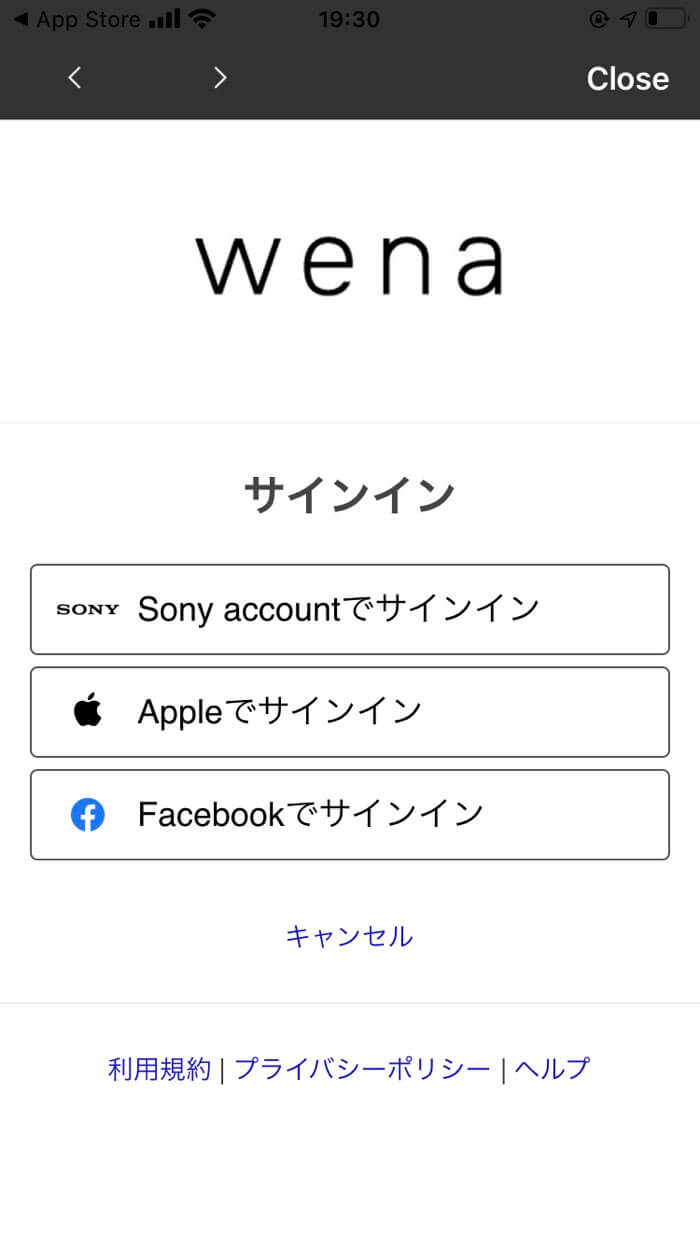700x1245 pixels.
Task: Go back with the left arrow
Action: tap(74, 78)
